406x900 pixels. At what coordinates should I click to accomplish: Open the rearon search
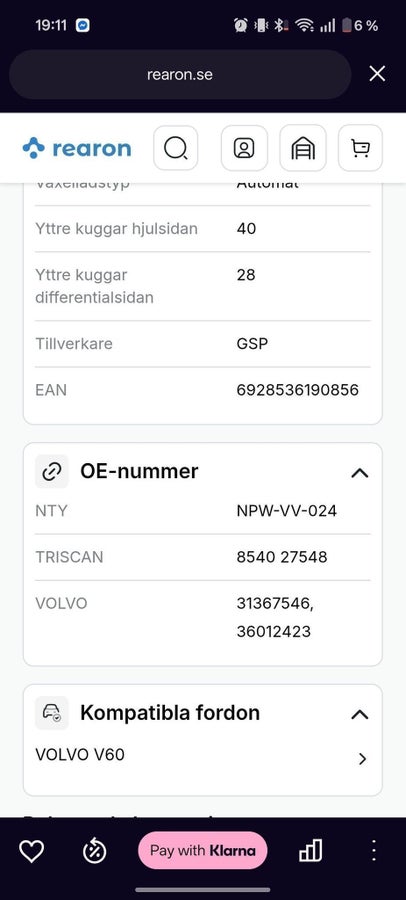(175, 148)
